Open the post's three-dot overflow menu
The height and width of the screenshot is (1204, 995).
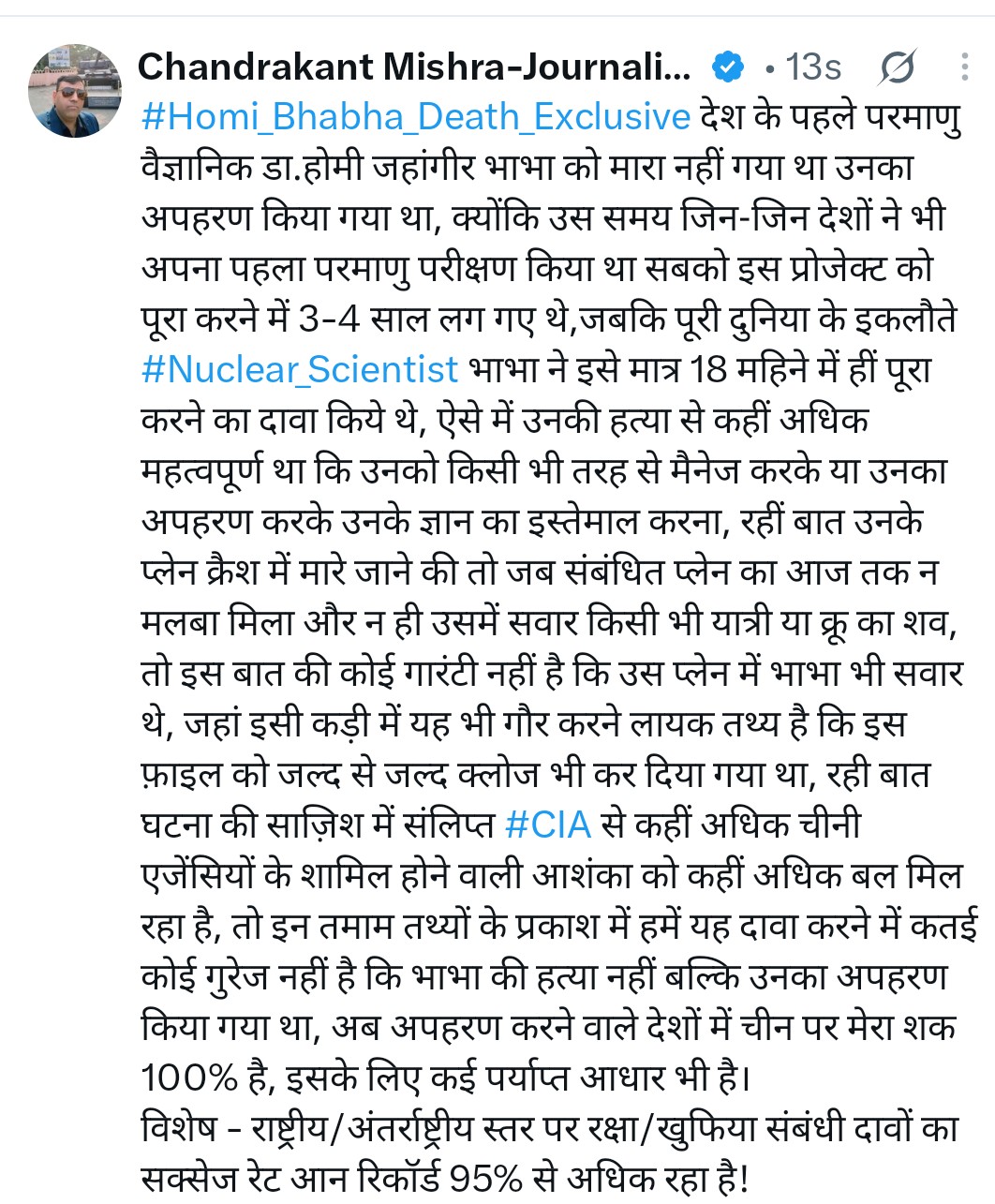pyautogui.click(x=965, y=67)
